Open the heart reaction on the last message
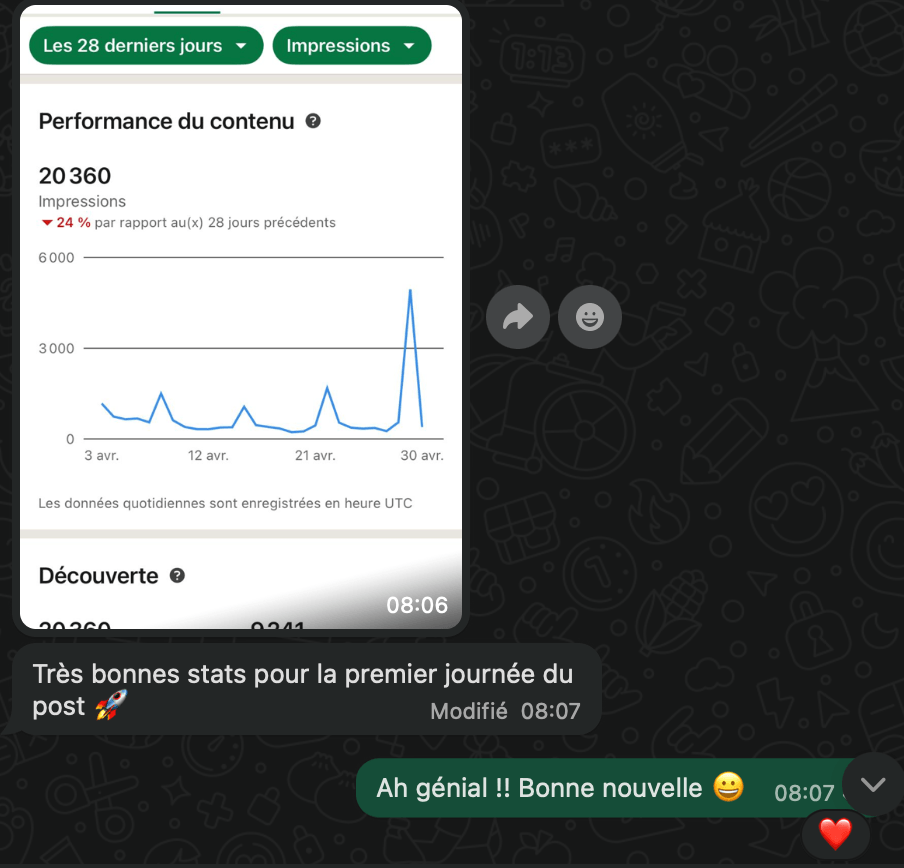Image resolution: width=904 pixels, height=868 pixels. [835, 833]
